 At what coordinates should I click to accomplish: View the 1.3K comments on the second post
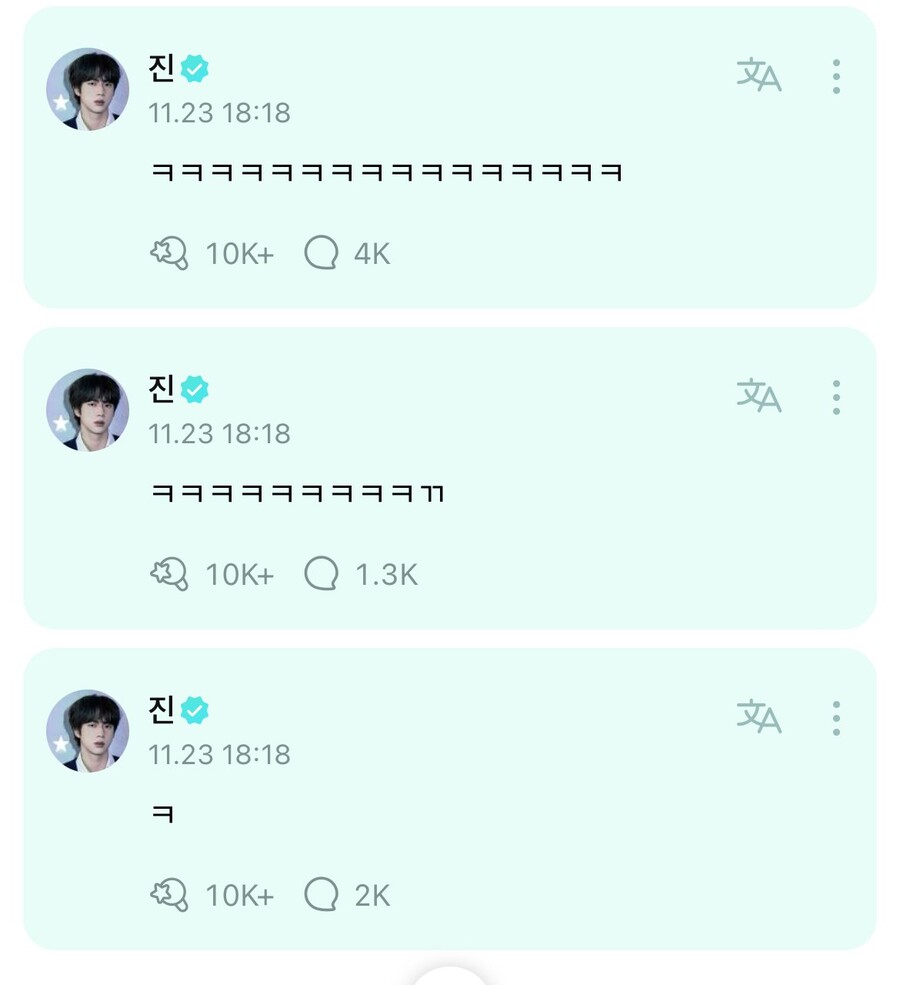click(385, 575)
